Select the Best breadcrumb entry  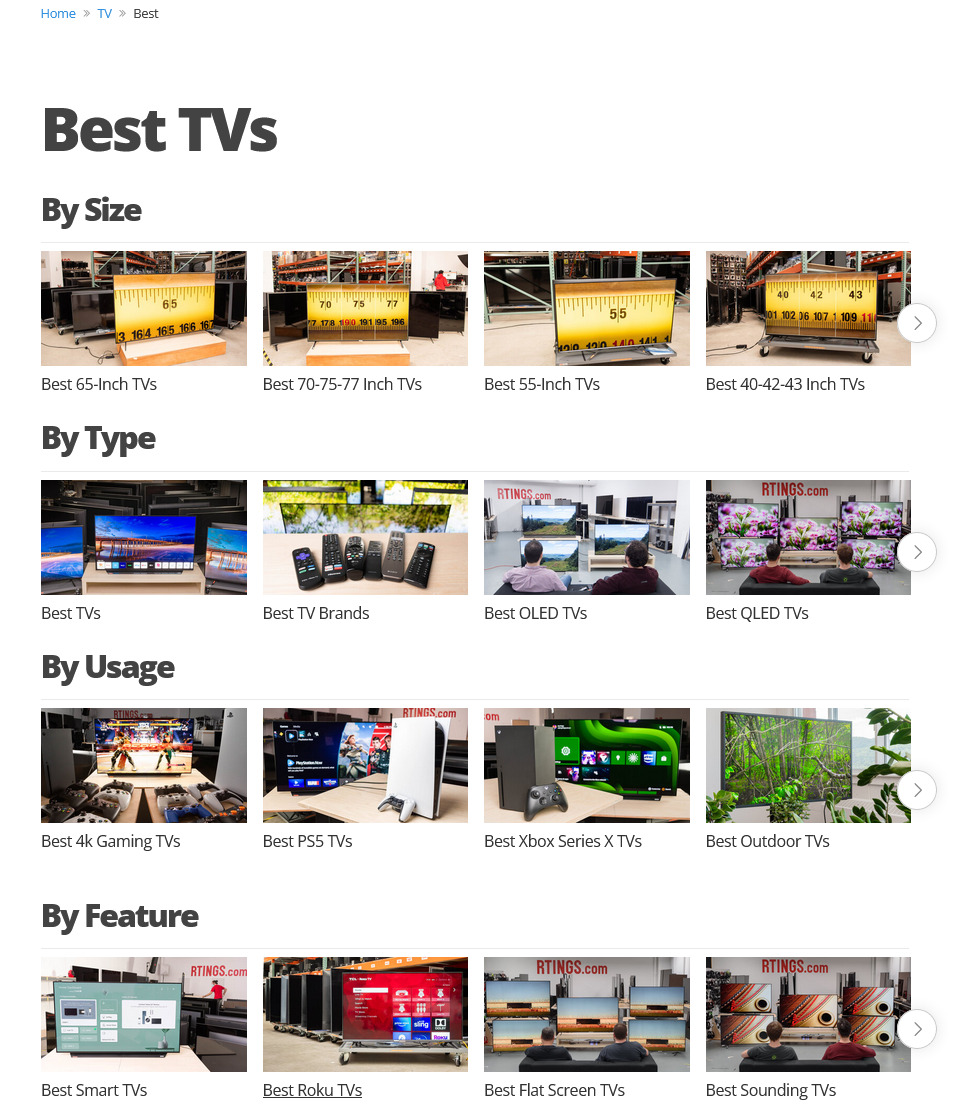click(145, 13)
